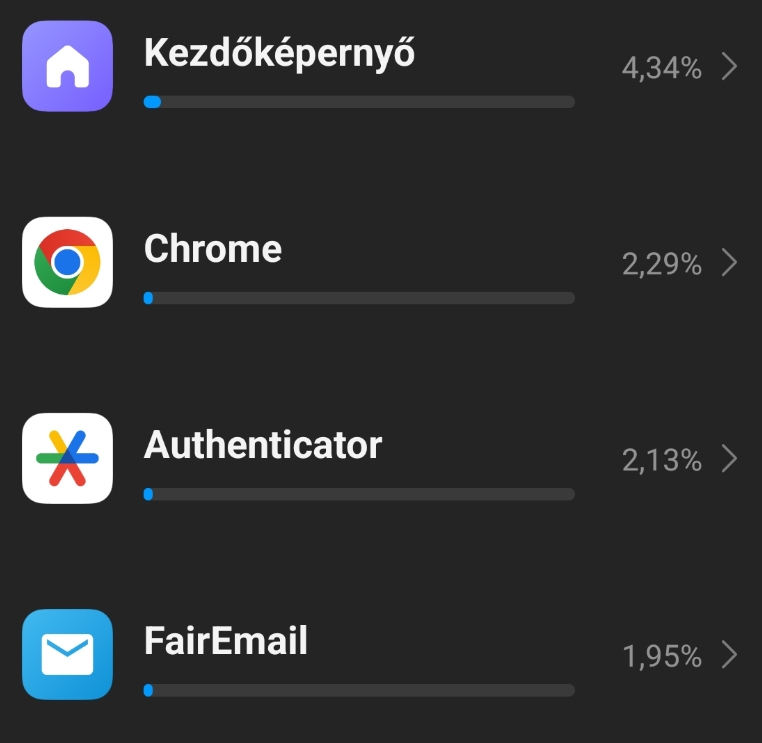The height and width of the screenshot is (743, 762).
Task: Select the FairEmail usage row
Action: (x=380, y=656)
